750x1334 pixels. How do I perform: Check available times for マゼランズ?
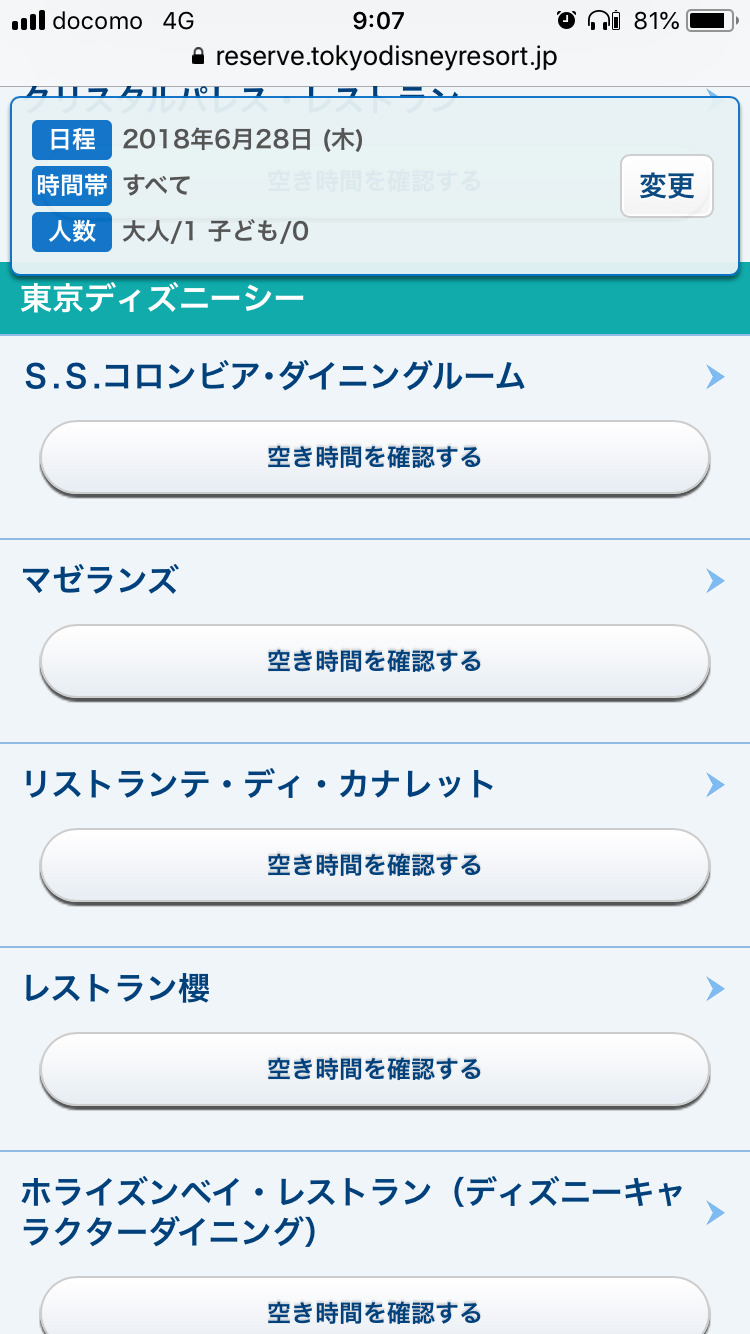point(374,662)
